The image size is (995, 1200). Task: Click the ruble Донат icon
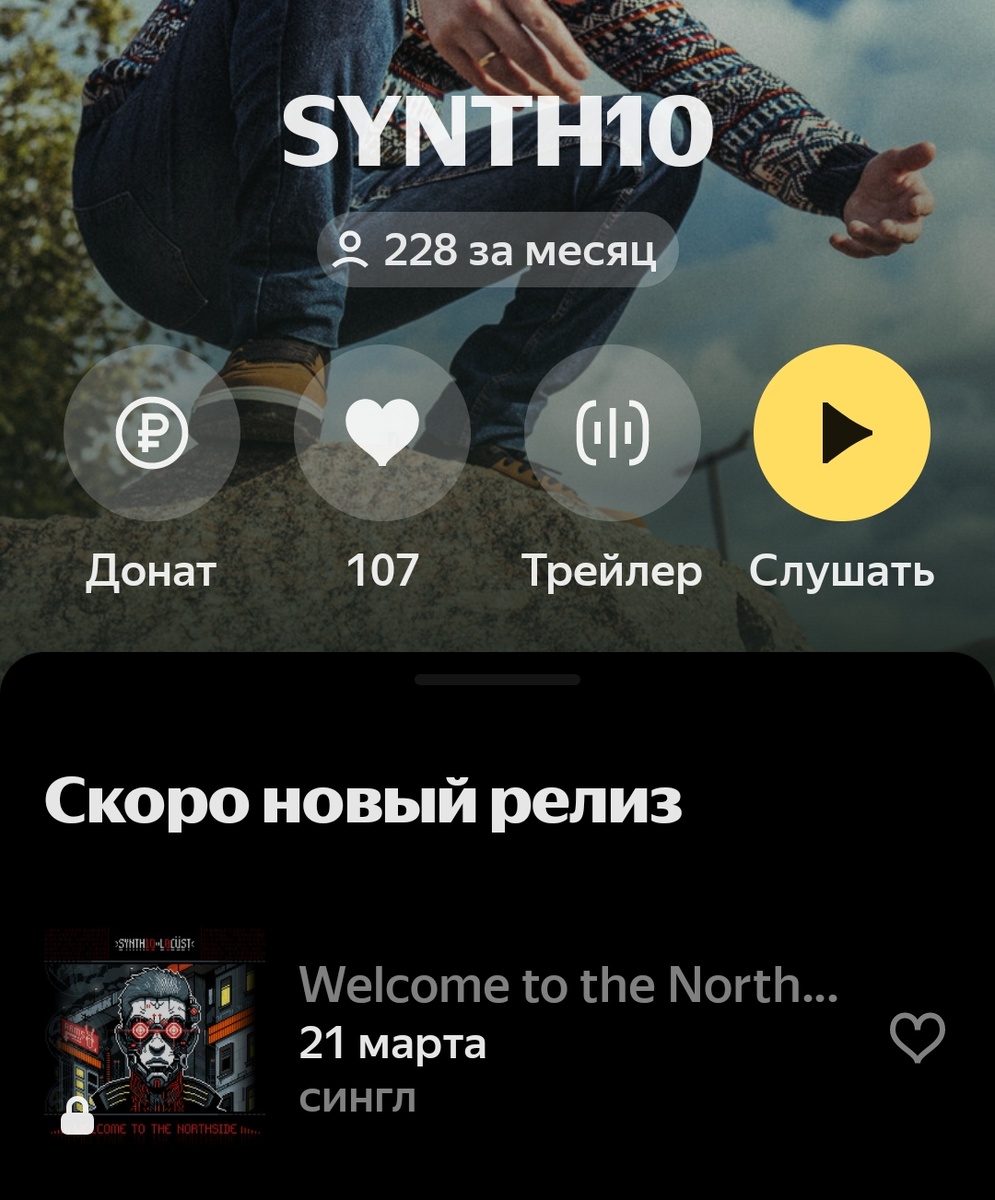152,432
